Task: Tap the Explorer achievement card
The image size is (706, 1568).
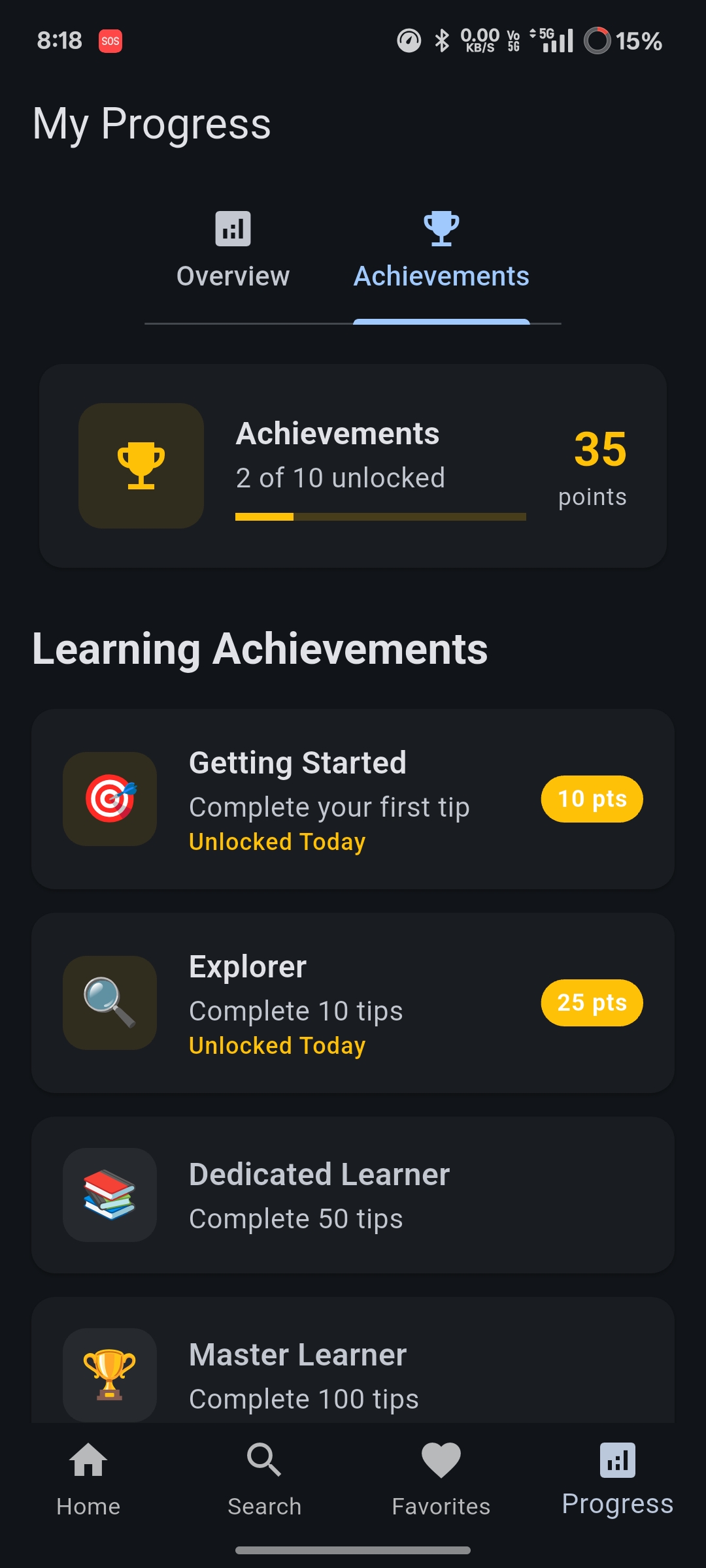Action: 353,1004
